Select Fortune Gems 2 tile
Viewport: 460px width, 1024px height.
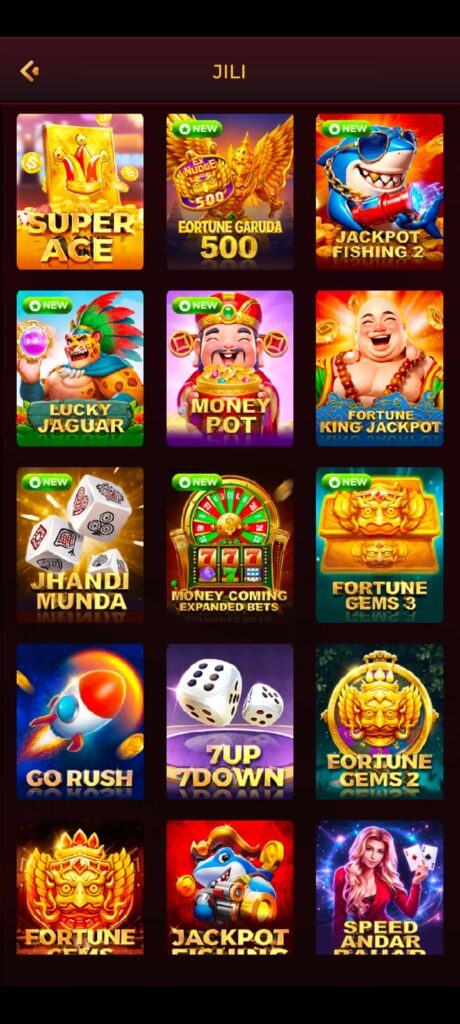click(380, 722)
